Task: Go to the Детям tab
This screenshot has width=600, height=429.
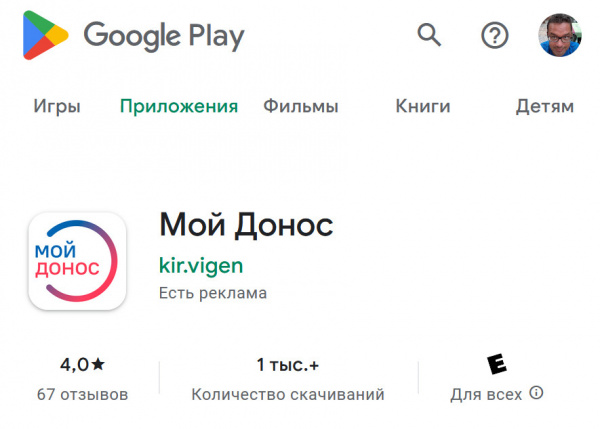Action: click(x=544, y=106)
